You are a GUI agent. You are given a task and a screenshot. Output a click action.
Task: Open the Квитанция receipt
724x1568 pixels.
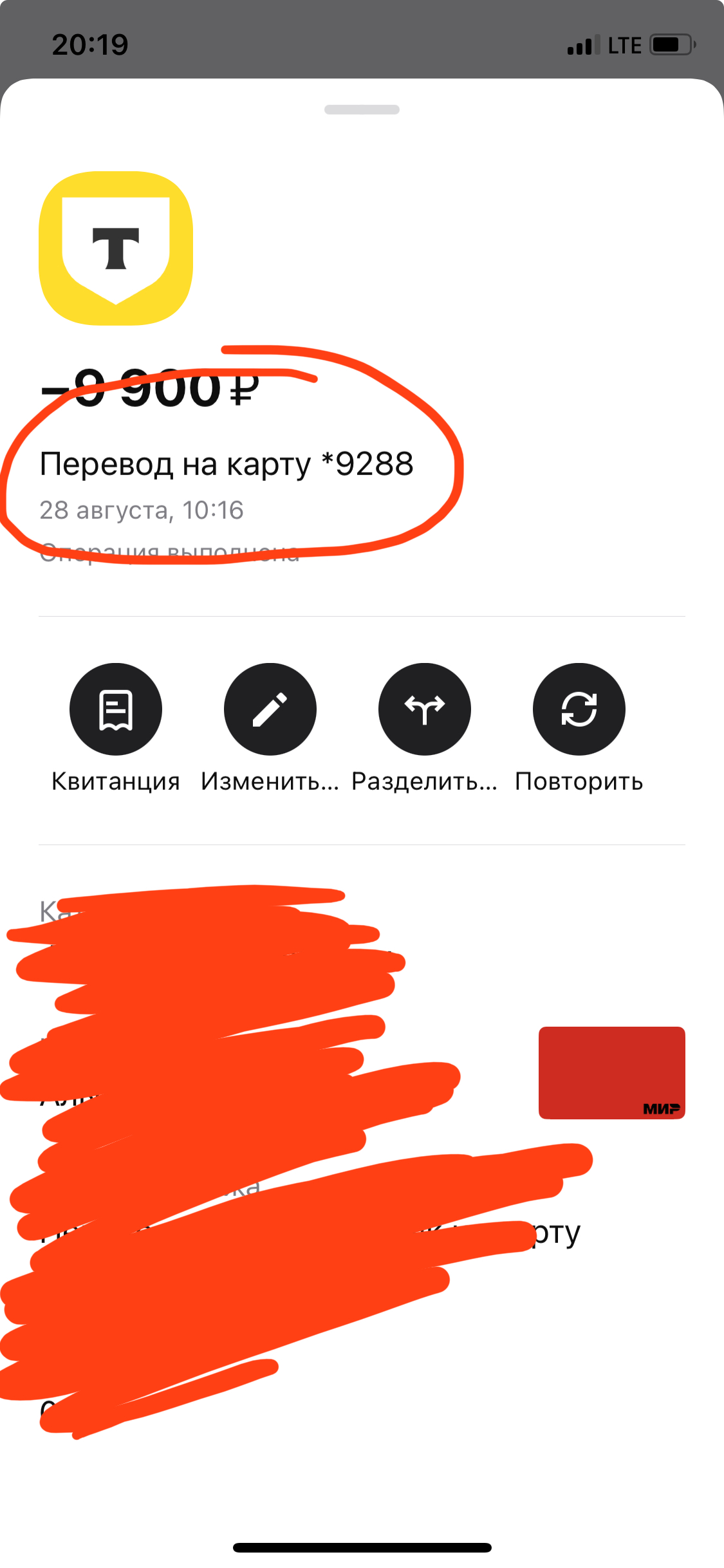click(116, 709)
